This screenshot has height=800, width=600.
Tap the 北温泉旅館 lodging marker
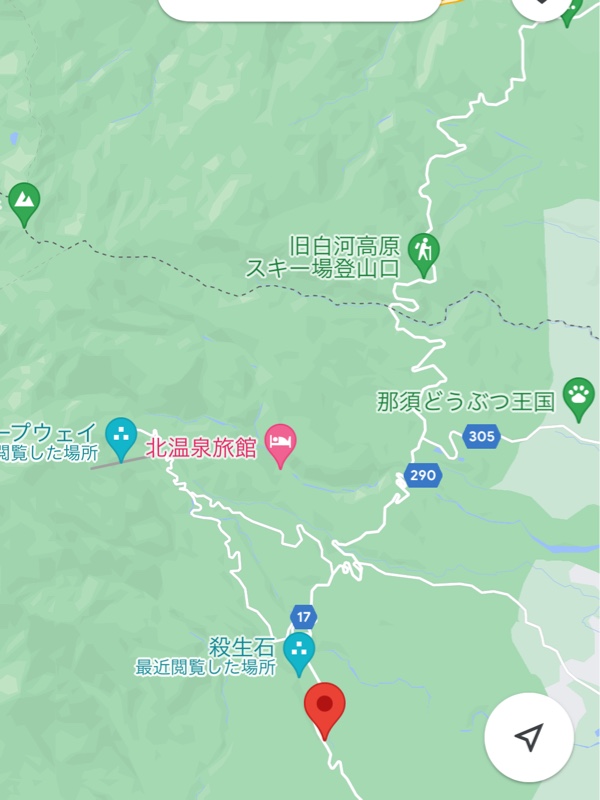tap(282, 445)
